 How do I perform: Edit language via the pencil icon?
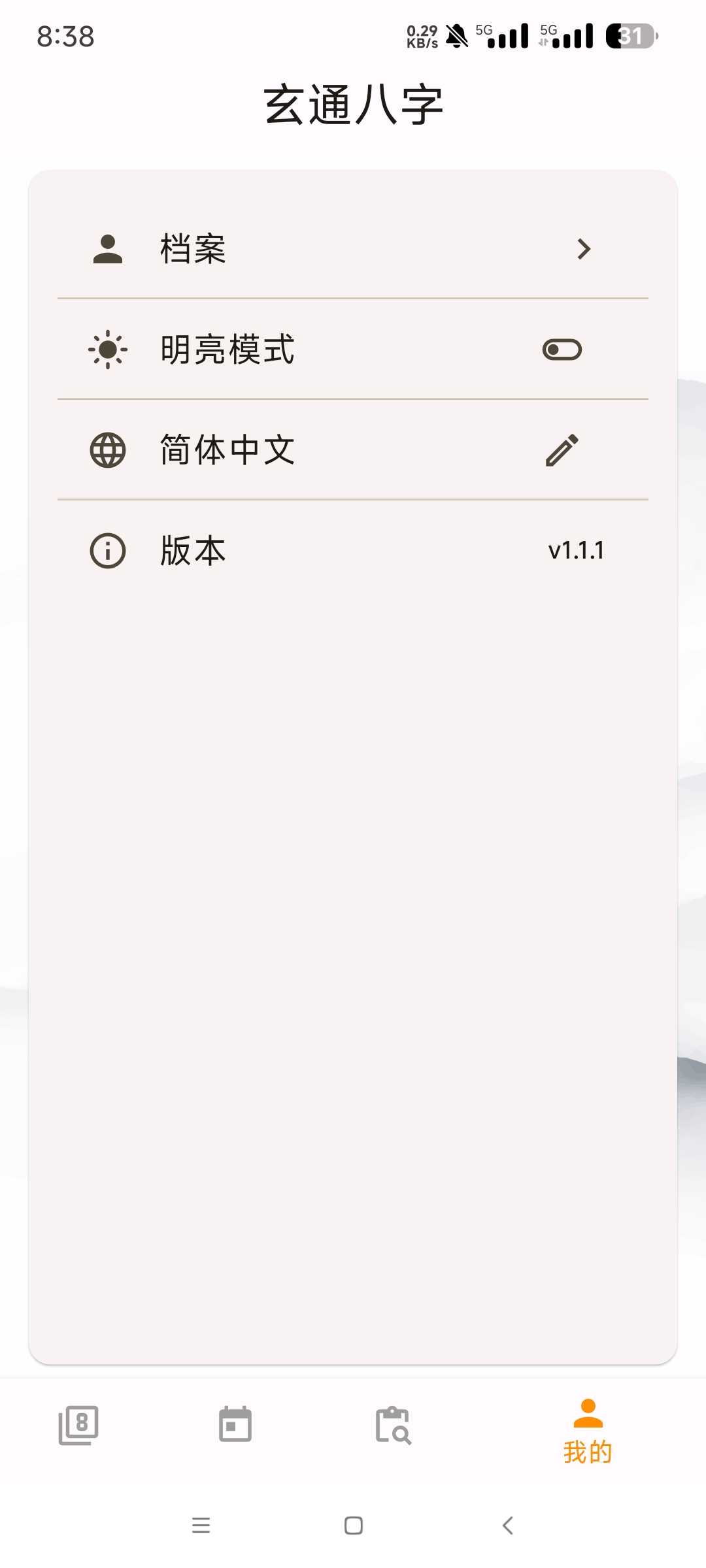562,450
